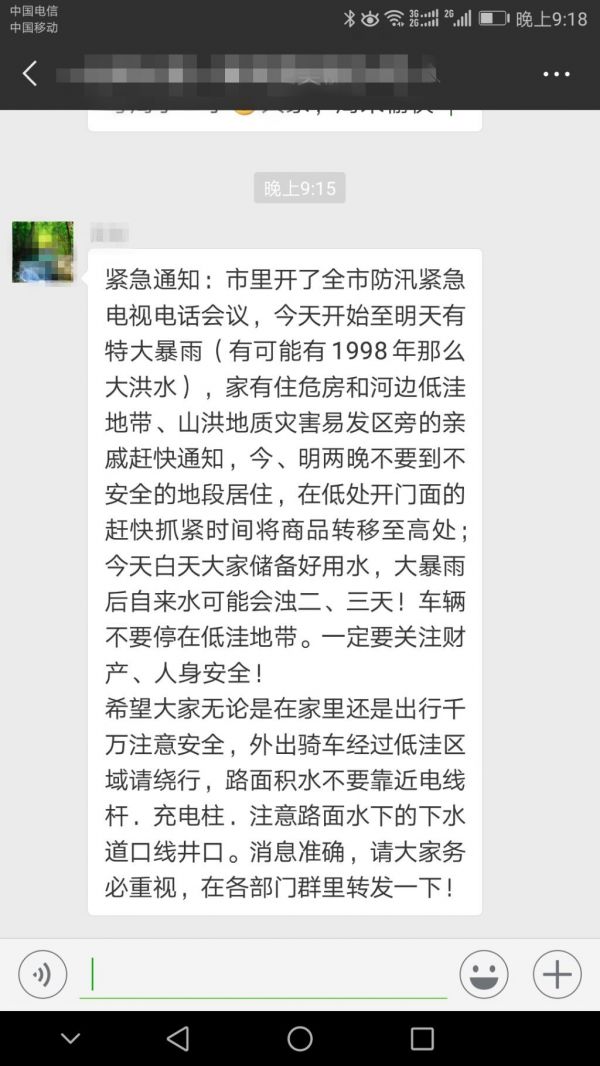Switch to voice message input
Viewport: 600px width, 1066px height.
click(x=42, y=974)
